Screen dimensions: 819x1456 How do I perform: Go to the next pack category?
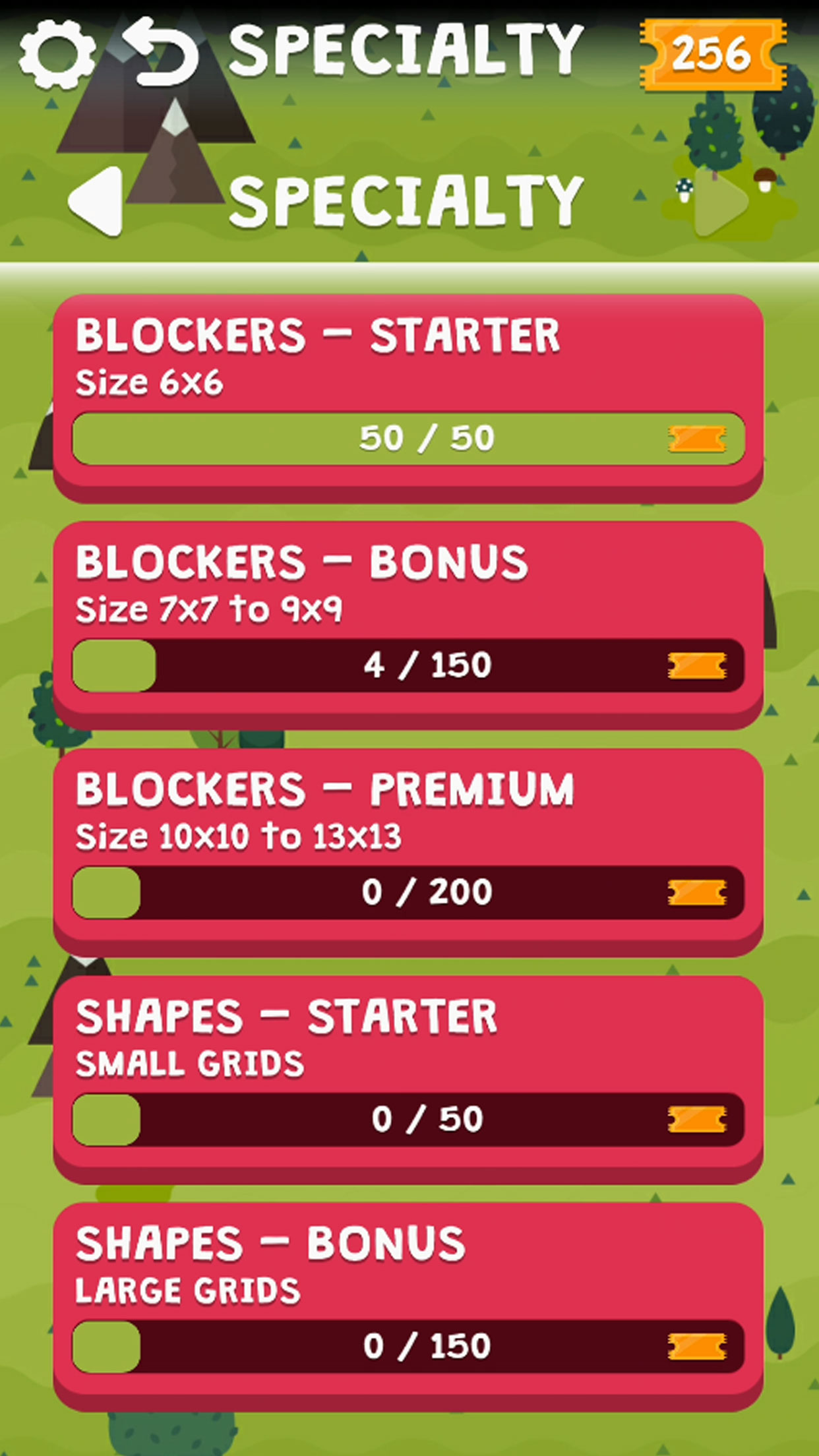coord(721,202)
